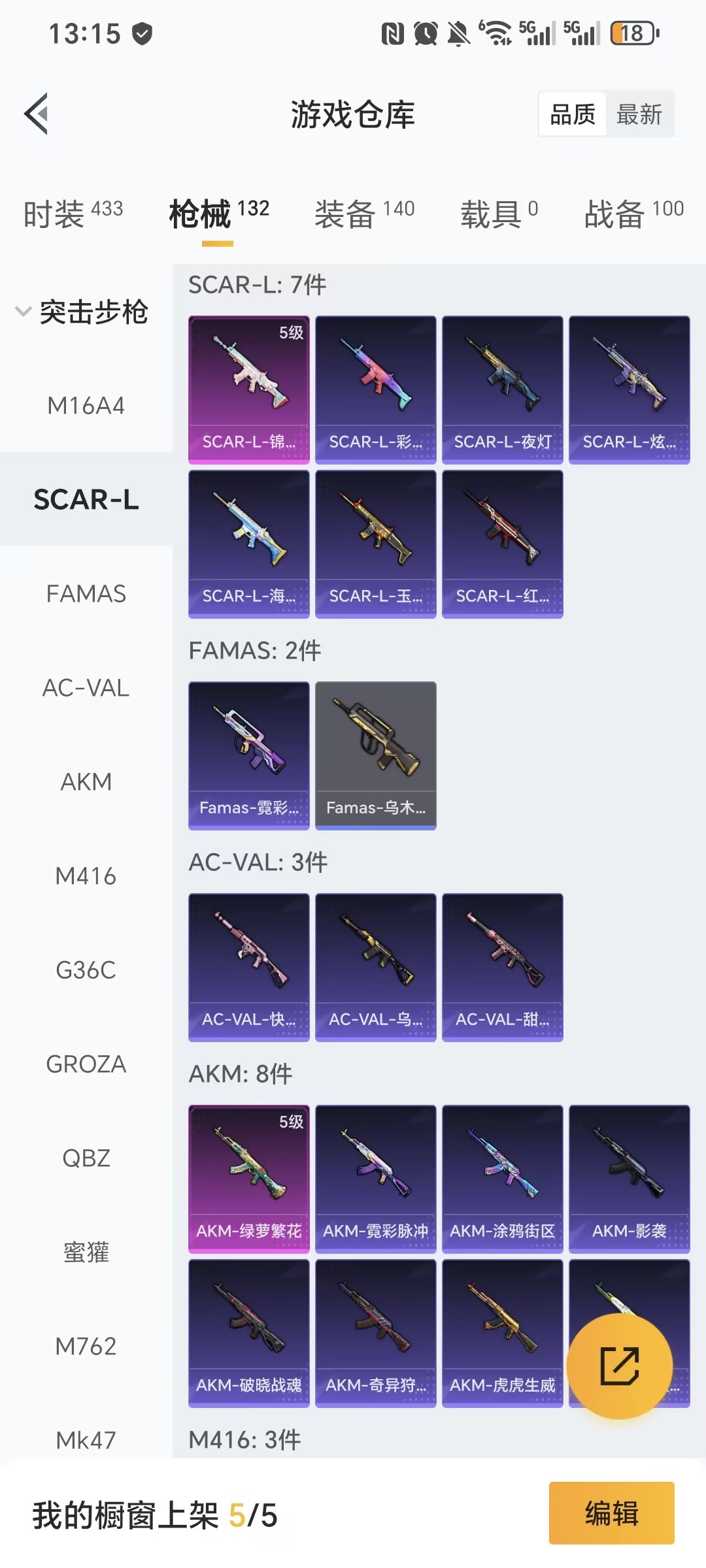Go back from 游戏仓库
Image resolution: width=706 pixels, height=1568 pixels.
(37, 114)
